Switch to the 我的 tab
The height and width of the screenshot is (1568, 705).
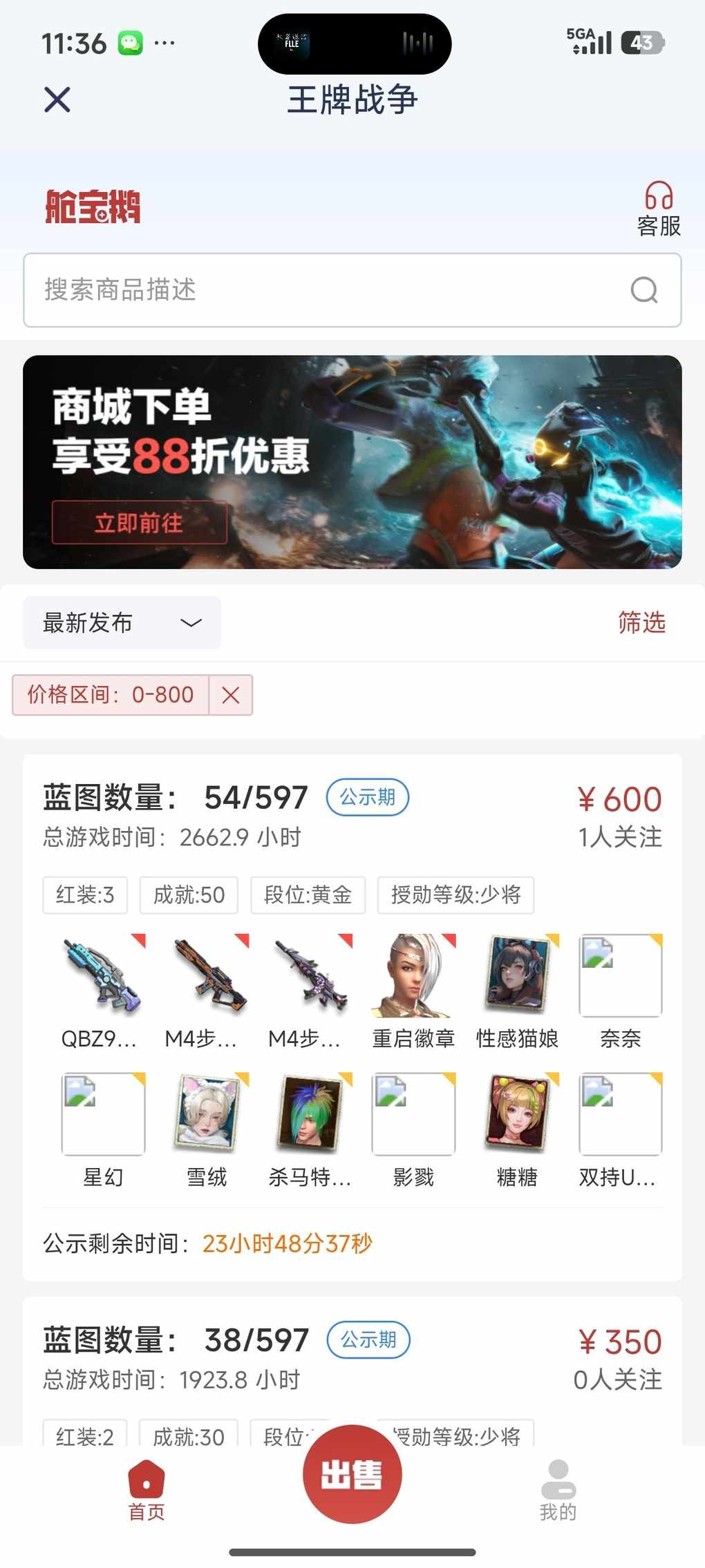pyautogui.click(x=558, y=1491)
